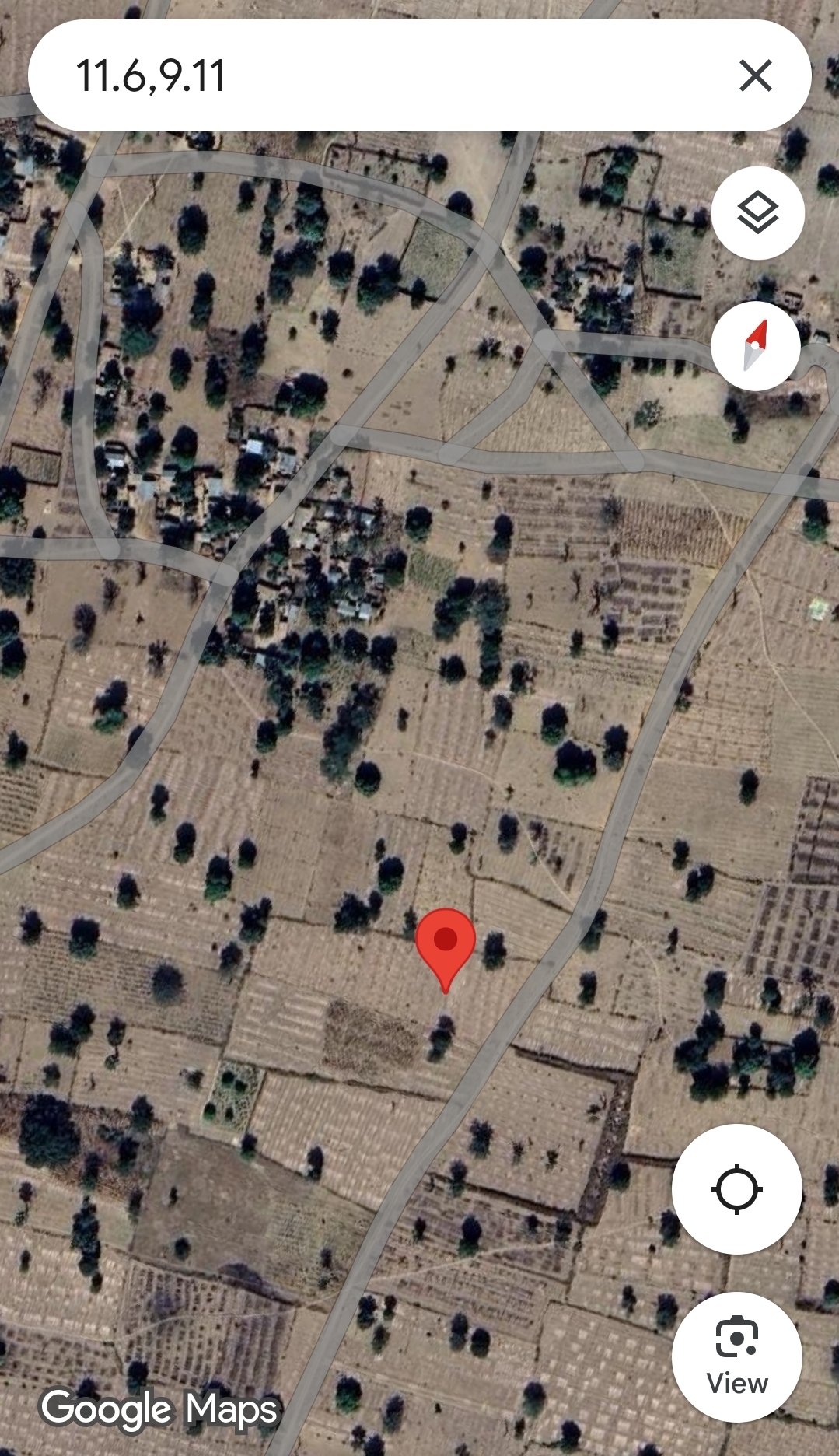
Task: Tap the compass to reset north
Action: [756, 345]
